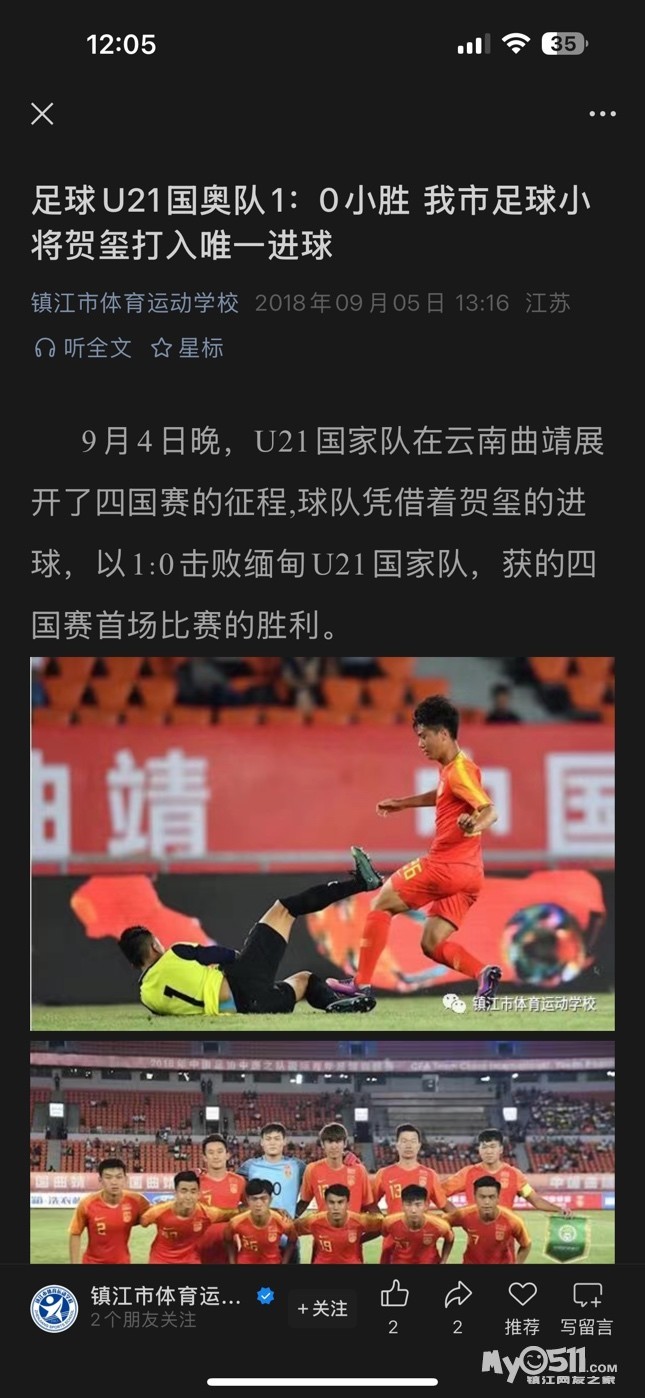Share the article with the arrow icon
The width and height of the screenshot is (645, 1398).
click(458, 1295)
